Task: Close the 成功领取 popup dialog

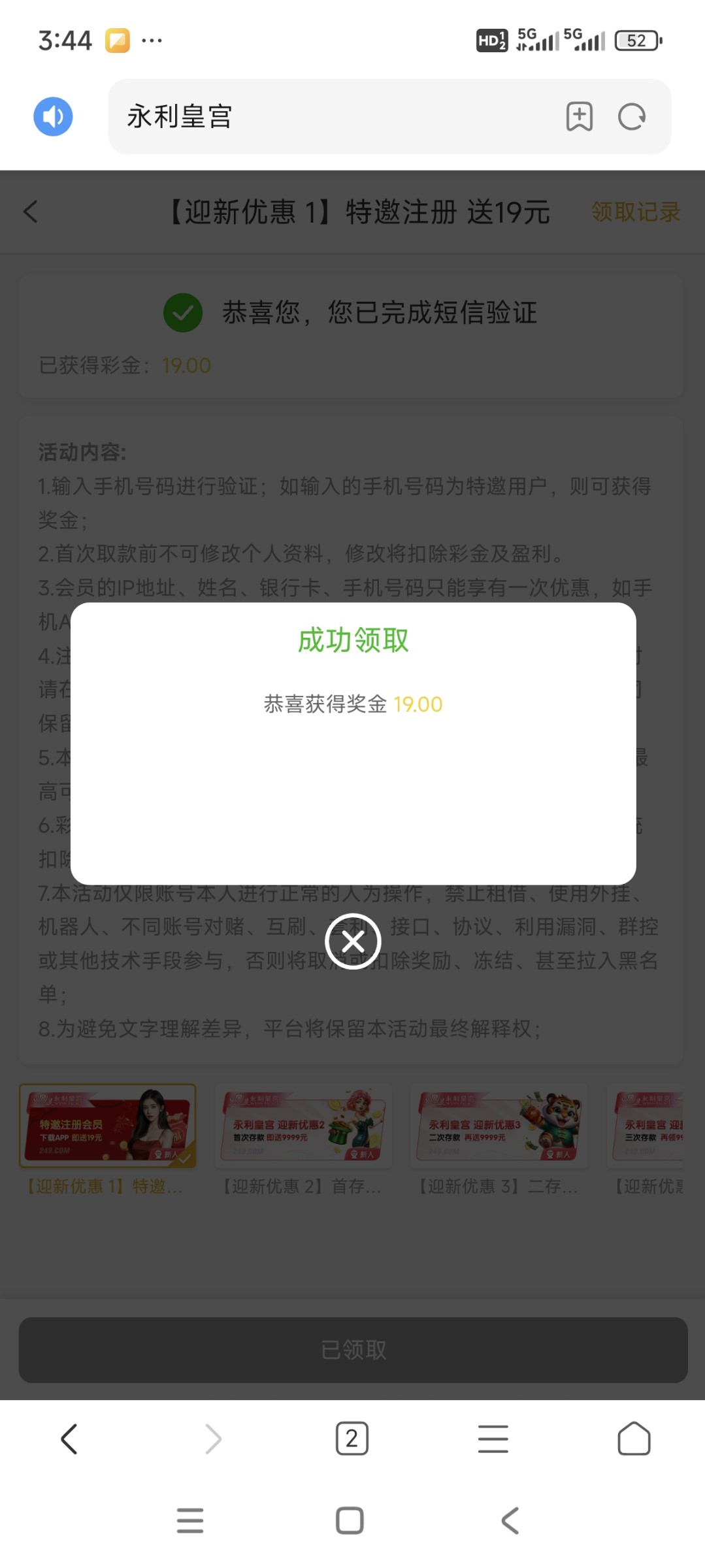Action: (x=353, y=941)
